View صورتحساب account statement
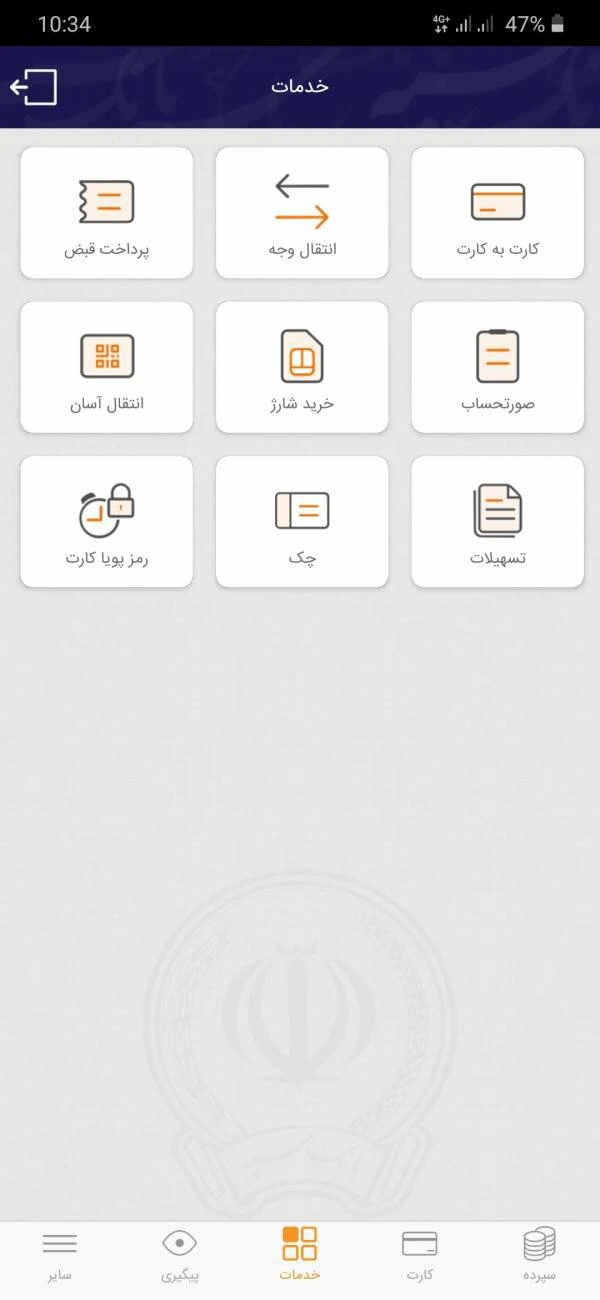Image resolution: width=600 pixels, height=1300 pixels. (x=497, y=367)
